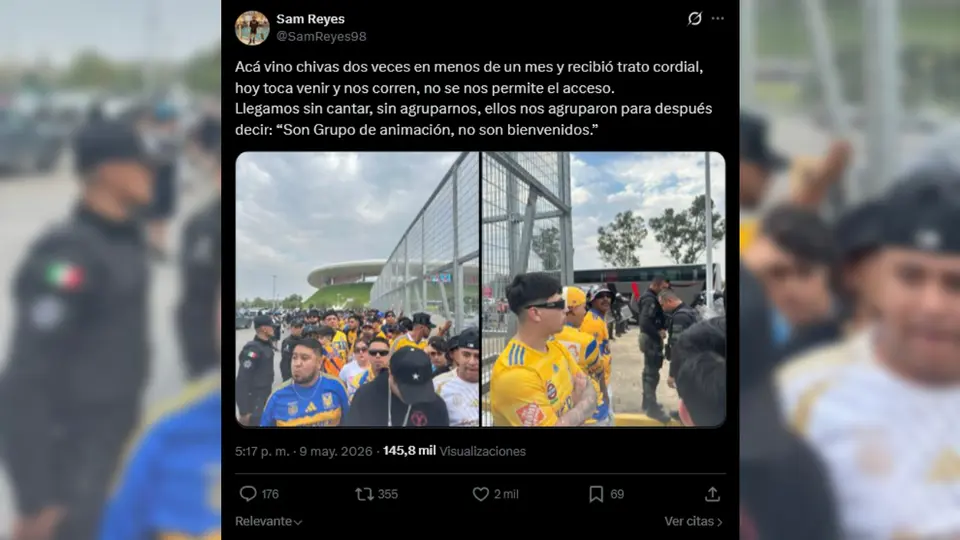Open the right photo with the yellow jersey
Viewport: 960px width, 540px height.
(604, 289)
